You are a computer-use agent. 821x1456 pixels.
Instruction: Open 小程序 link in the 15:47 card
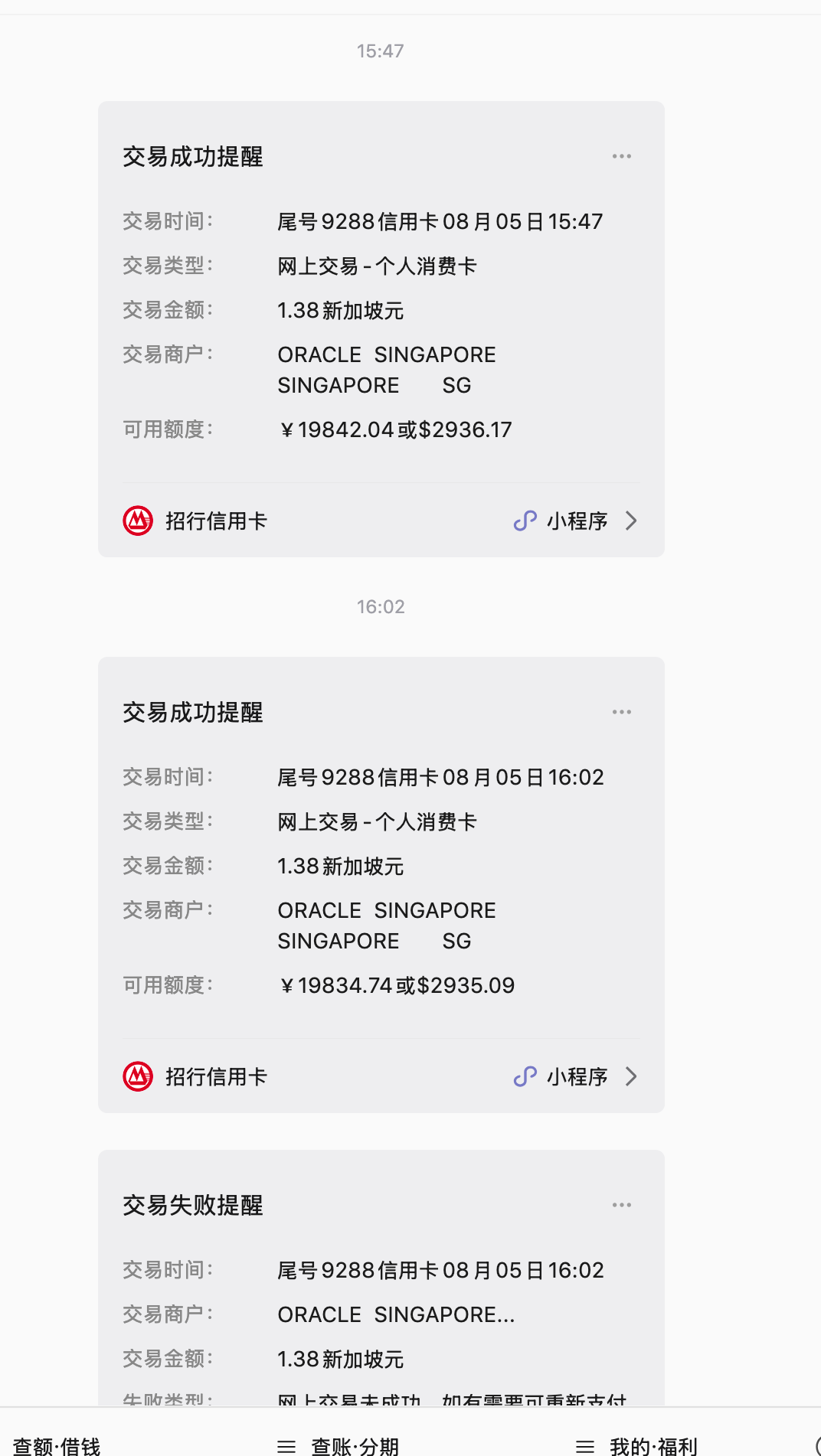pyautogui.click(x=575, y=521)
